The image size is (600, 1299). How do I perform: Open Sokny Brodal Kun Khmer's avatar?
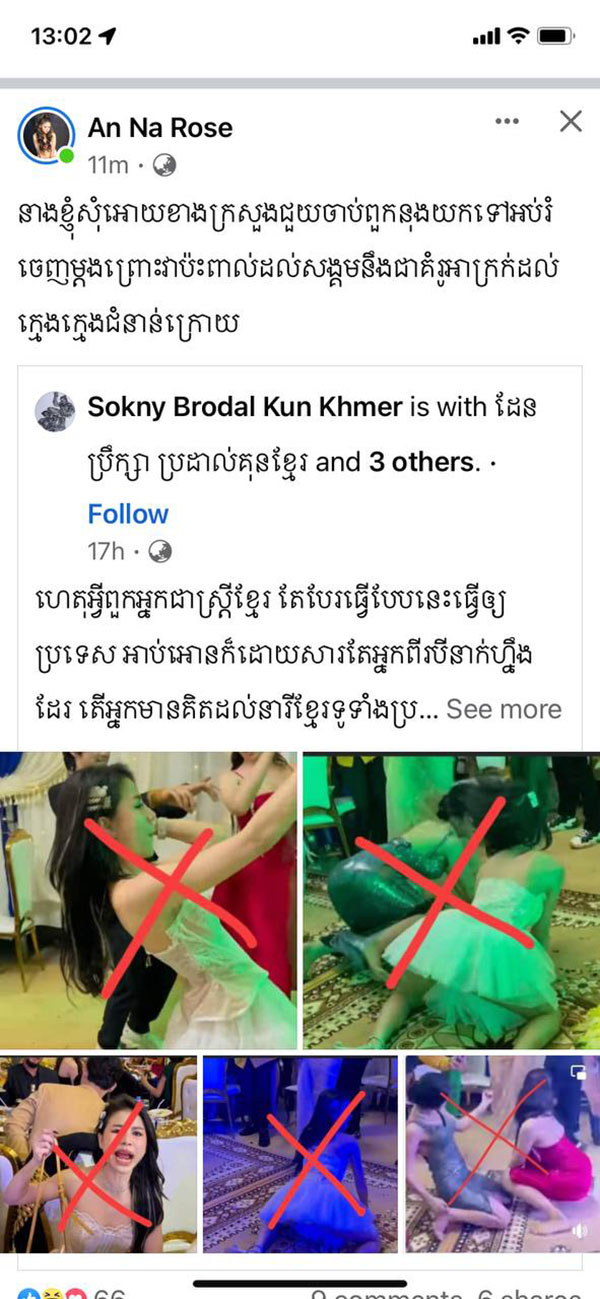click(x=55, y=410)
